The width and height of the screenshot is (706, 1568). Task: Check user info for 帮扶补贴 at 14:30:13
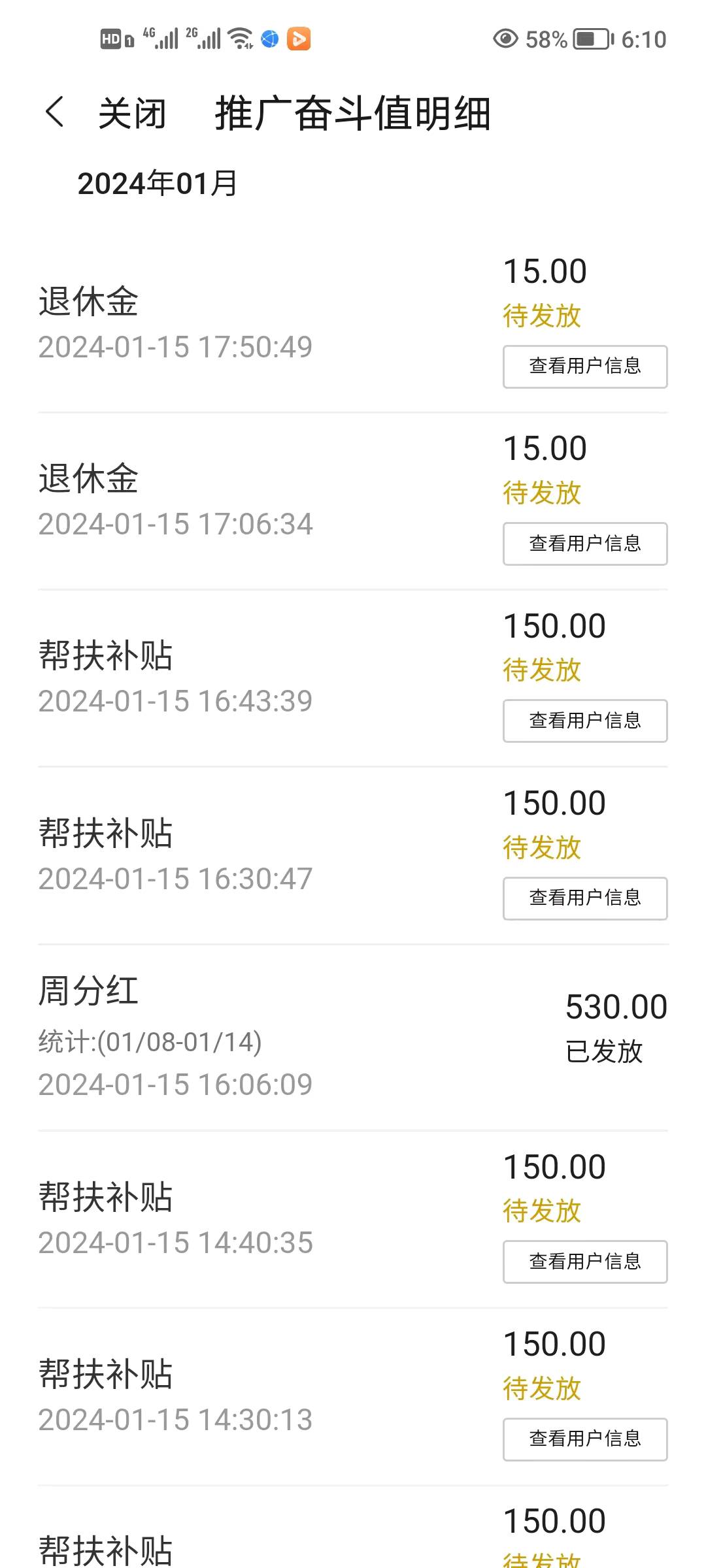[584, 1439]
